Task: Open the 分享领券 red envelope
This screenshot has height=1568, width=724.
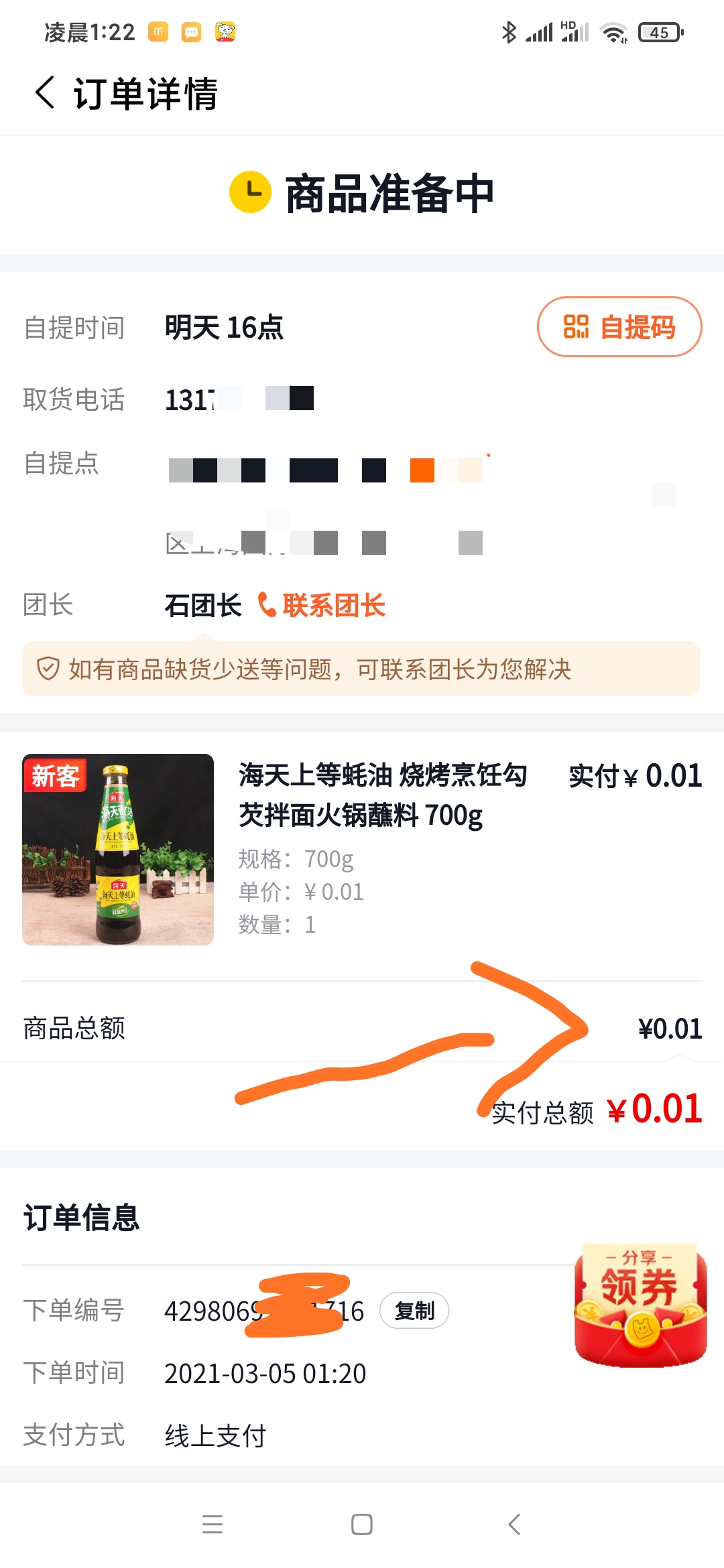Action: (x=640, y=1305)
